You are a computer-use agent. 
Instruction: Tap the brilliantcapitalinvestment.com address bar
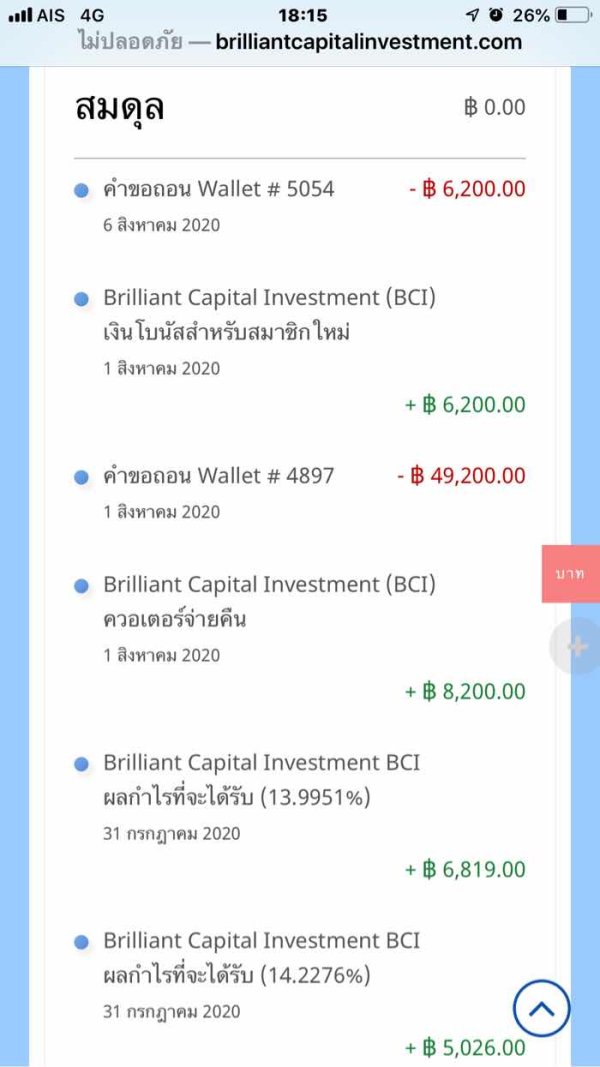[x=300, y=42]
